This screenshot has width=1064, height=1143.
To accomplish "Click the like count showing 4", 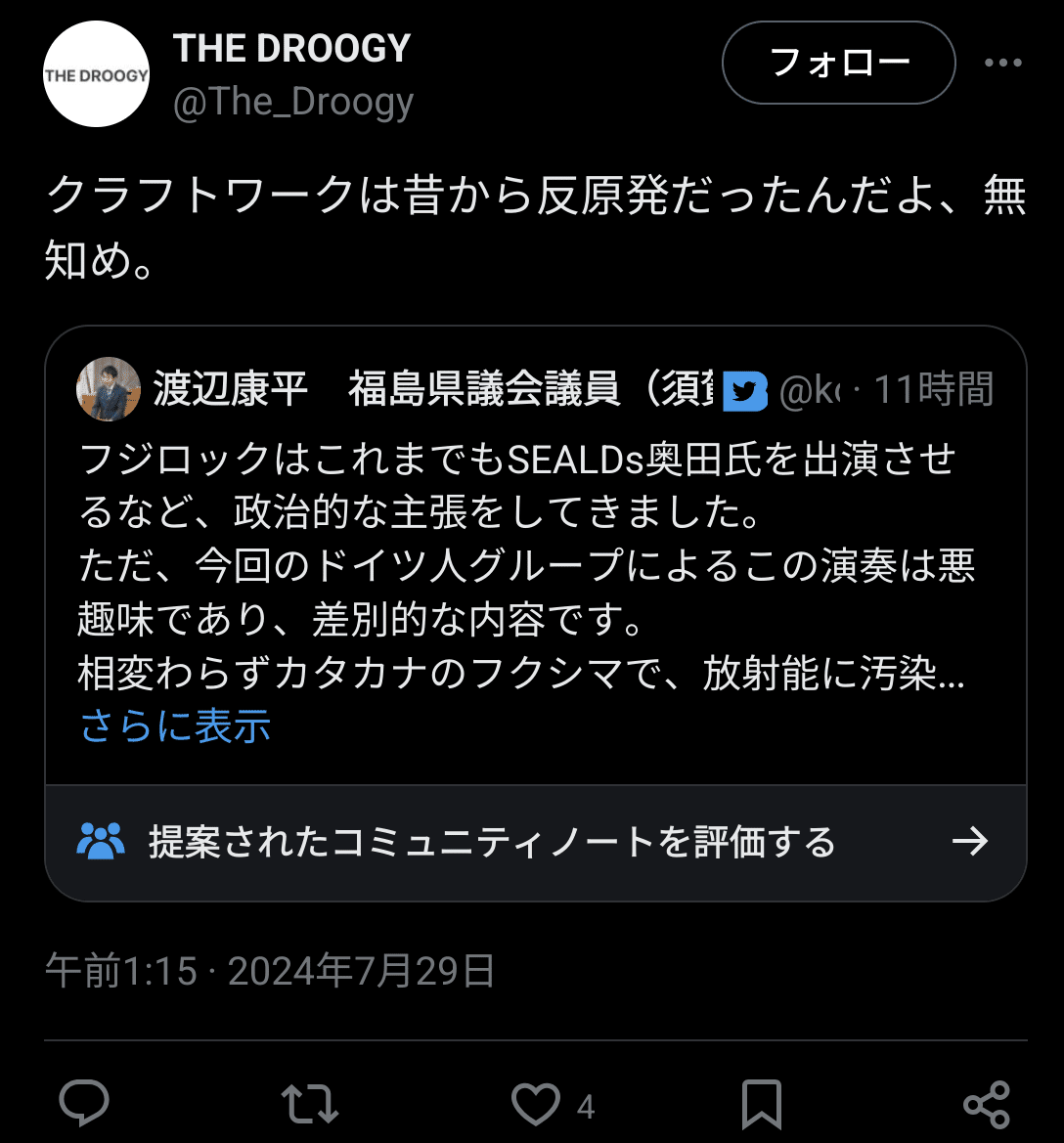I will click(x=586, y=1106).
